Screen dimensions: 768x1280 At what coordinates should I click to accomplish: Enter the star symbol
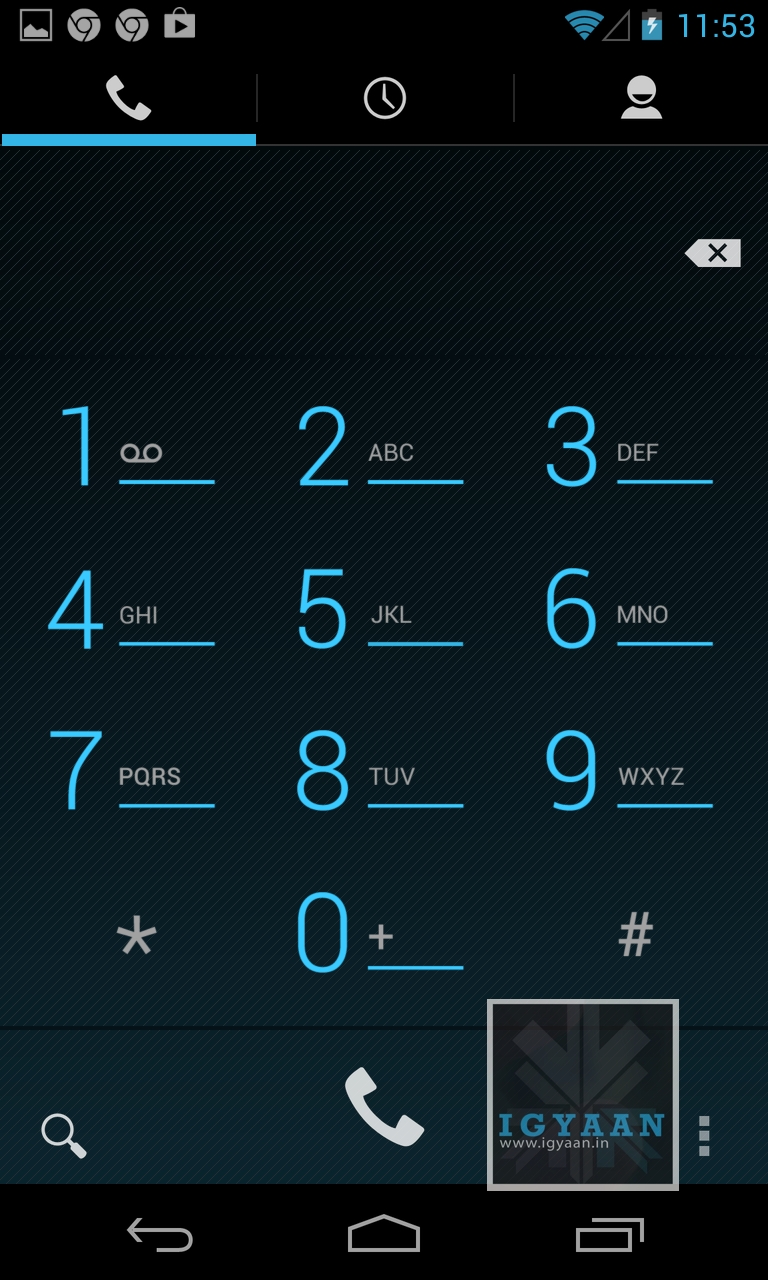136,937
